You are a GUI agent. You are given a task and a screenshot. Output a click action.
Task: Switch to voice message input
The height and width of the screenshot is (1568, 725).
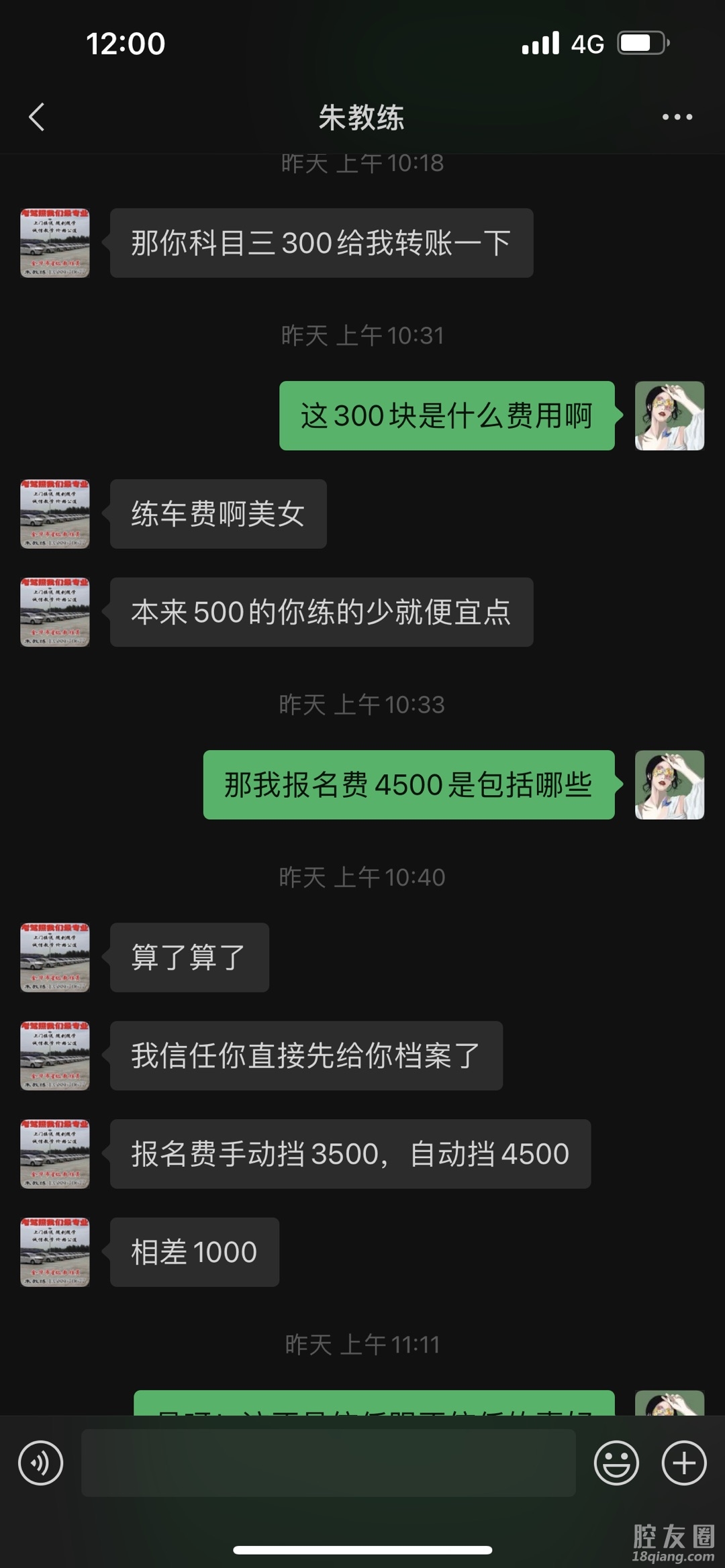tap(41, 1463)
